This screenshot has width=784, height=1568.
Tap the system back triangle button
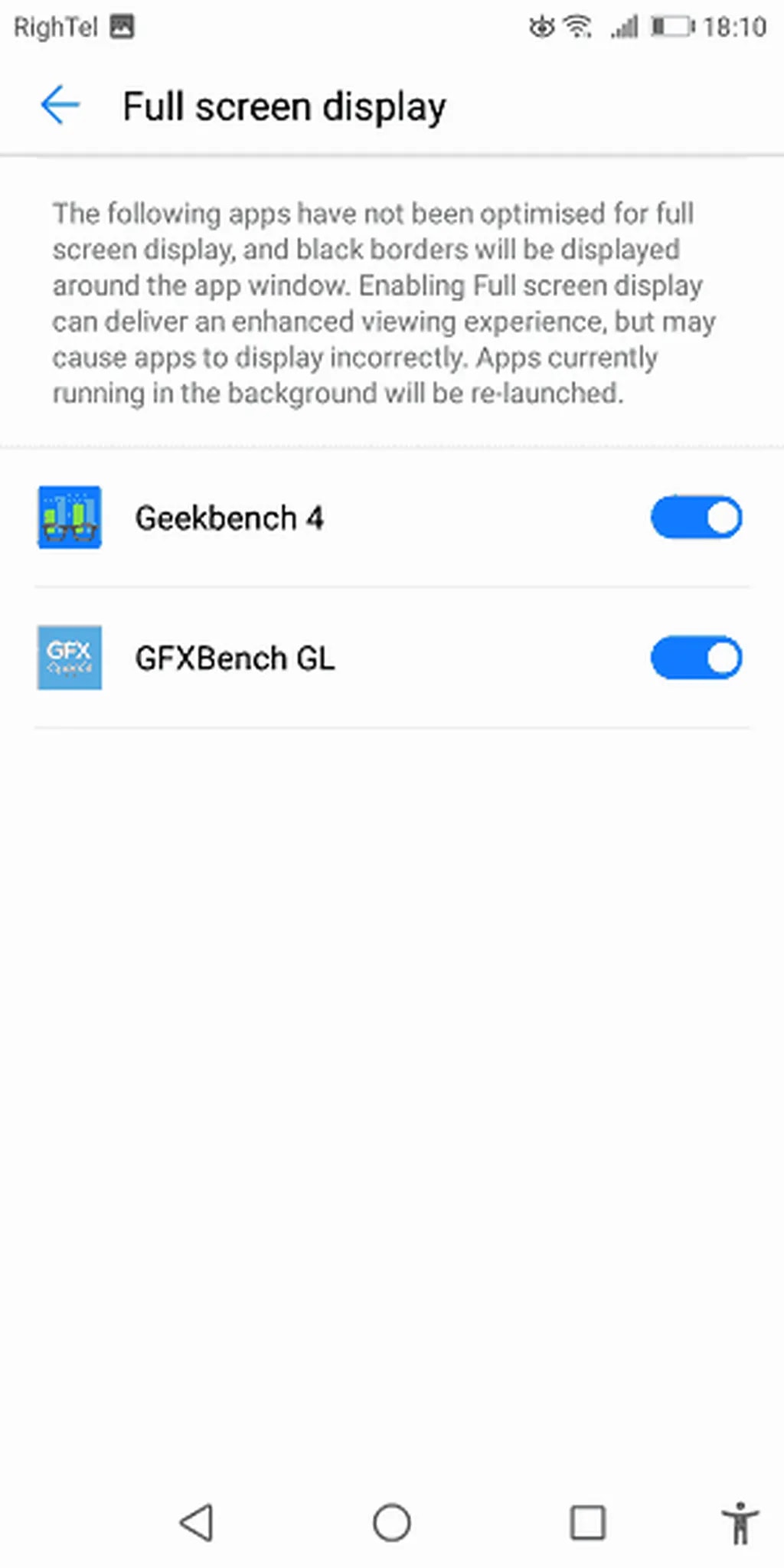[197, 1522]
